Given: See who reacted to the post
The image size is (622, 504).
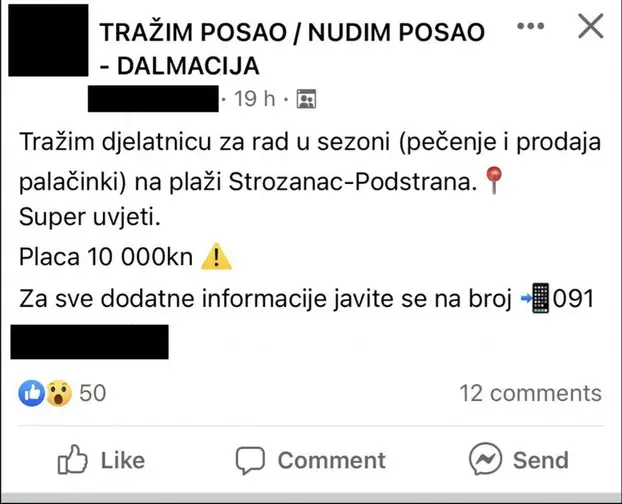Looking at the screenshot, I should pyautogui.click(x=62, y=393).
